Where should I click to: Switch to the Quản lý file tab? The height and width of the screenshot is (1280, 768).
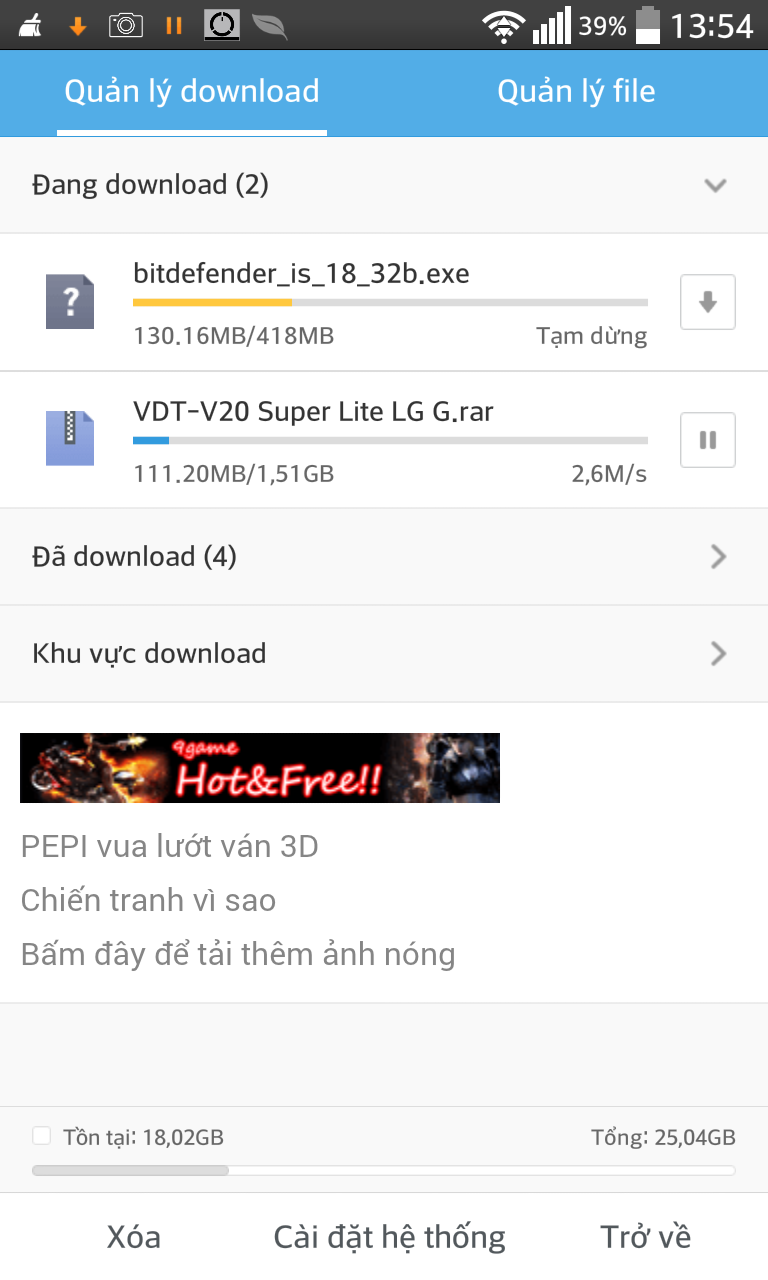pos(576,92)
